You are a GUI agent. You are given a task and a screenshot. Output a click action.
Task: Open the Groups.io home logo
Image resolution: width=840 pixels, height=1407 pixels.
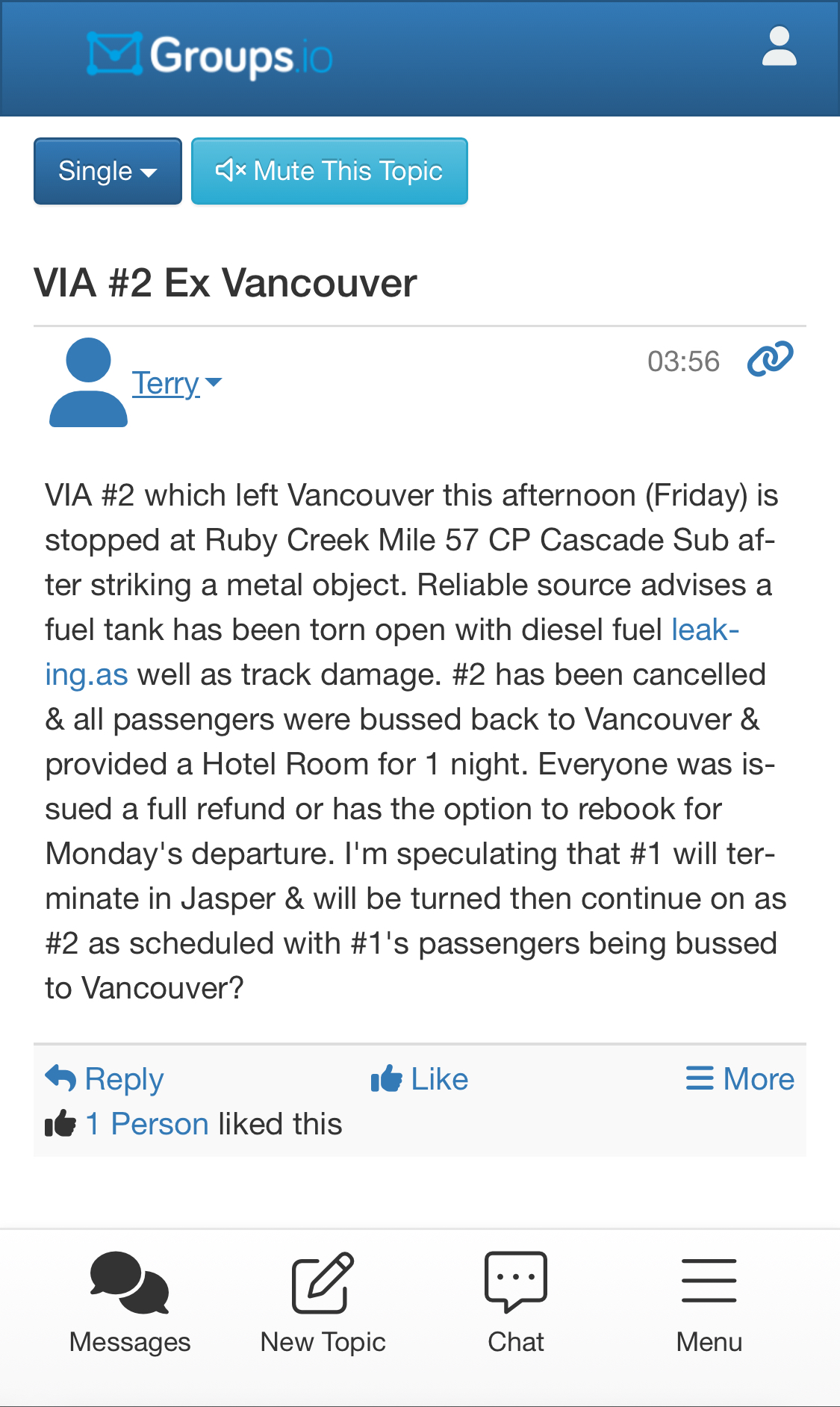[210, 55]
